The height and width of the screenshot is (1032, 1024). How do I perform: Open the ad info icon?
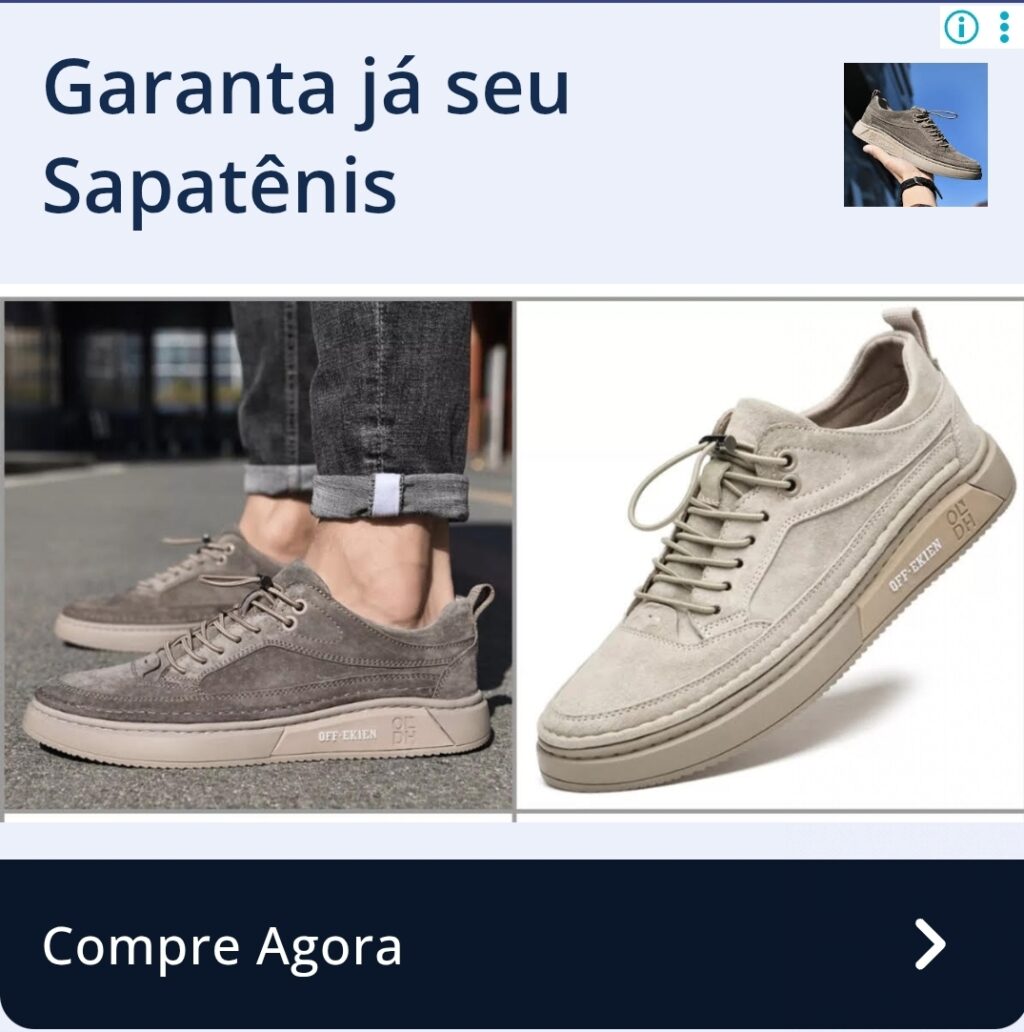pos(961,28)
